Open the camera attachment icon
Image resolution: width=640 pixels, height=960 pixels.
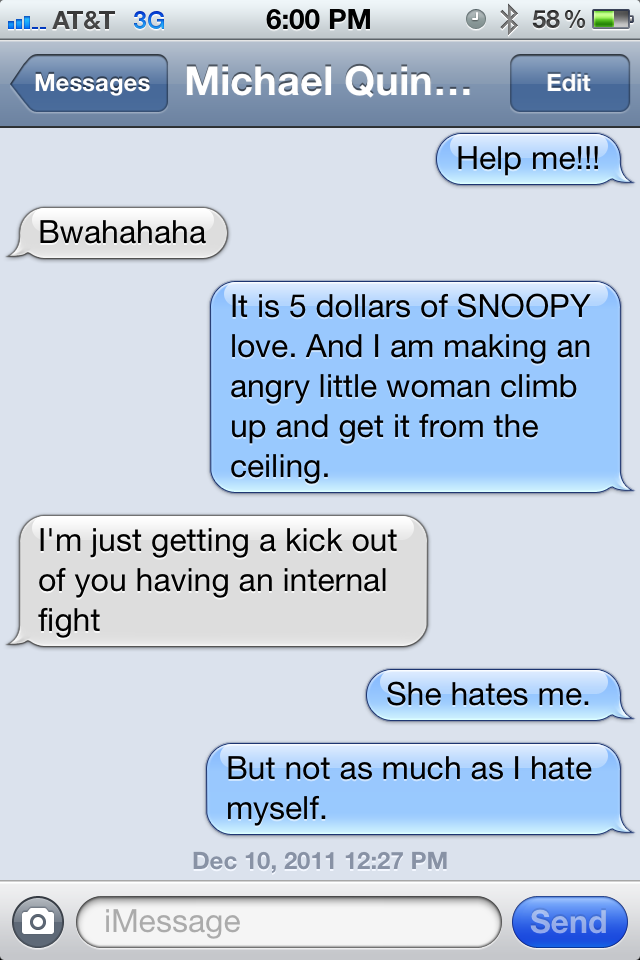(x=37, y=921)
